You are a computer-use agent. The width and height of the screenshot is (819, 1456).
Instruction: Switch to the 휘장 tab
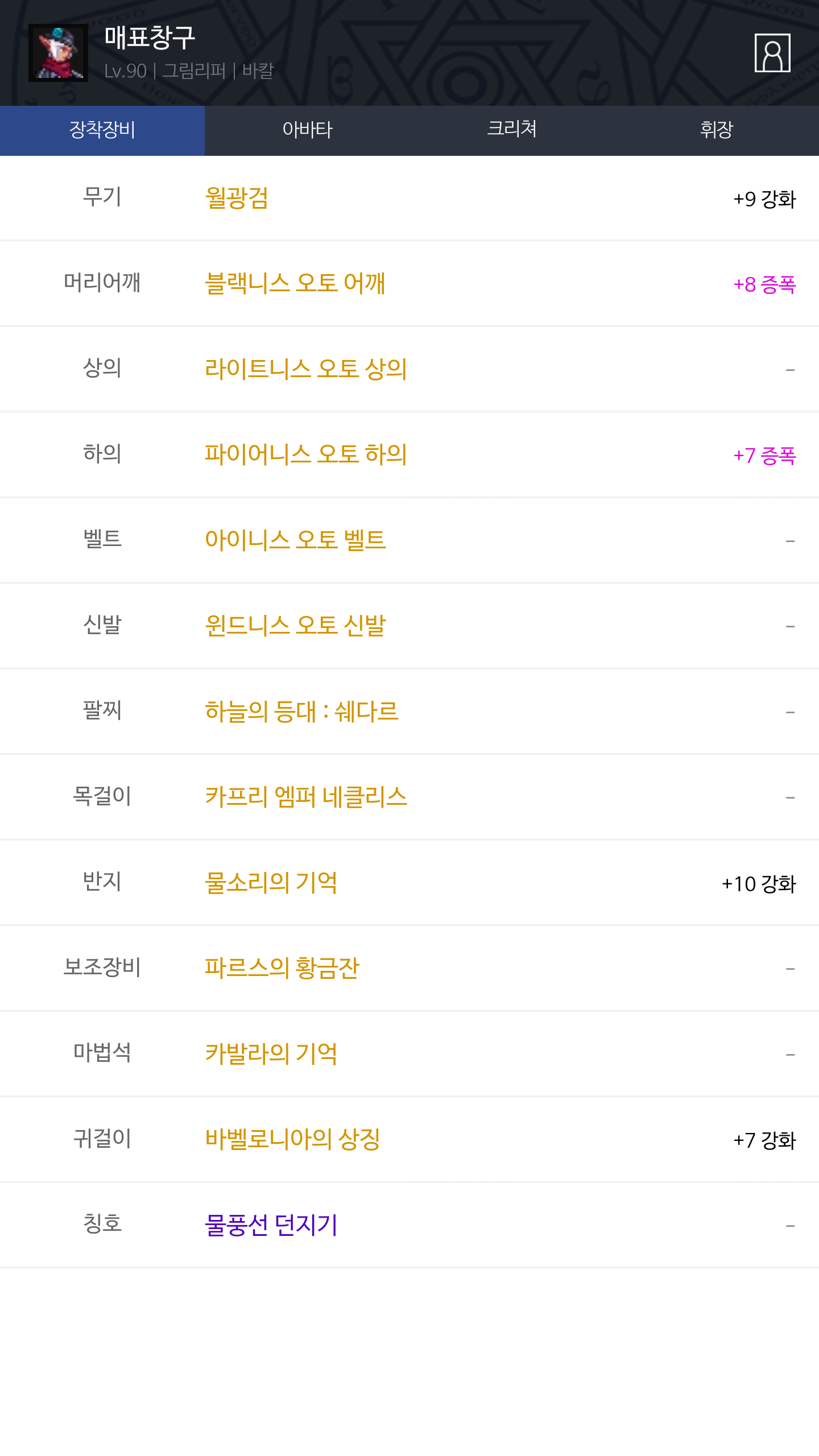(717, 130)
